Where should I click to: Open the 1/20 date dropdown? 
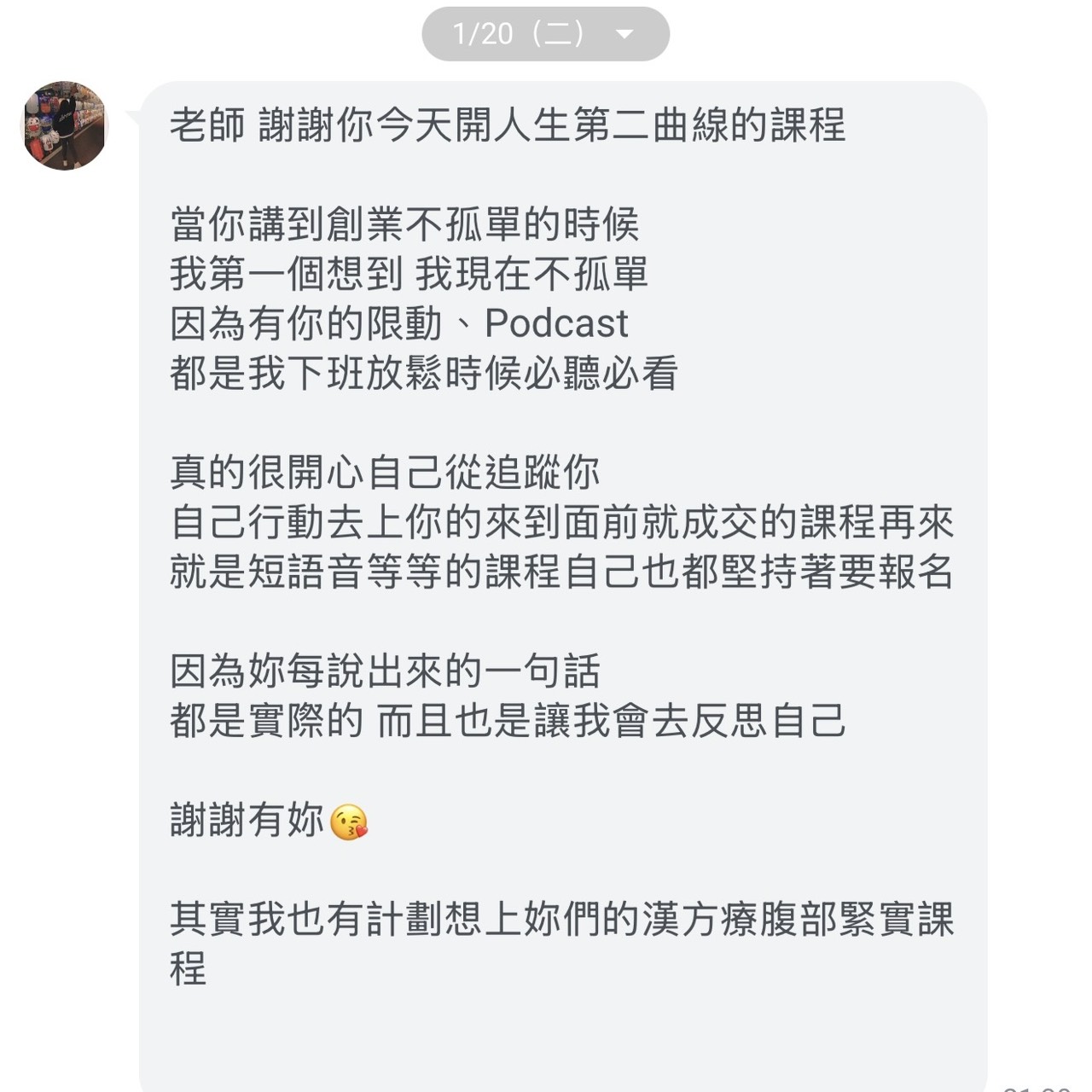545,34
